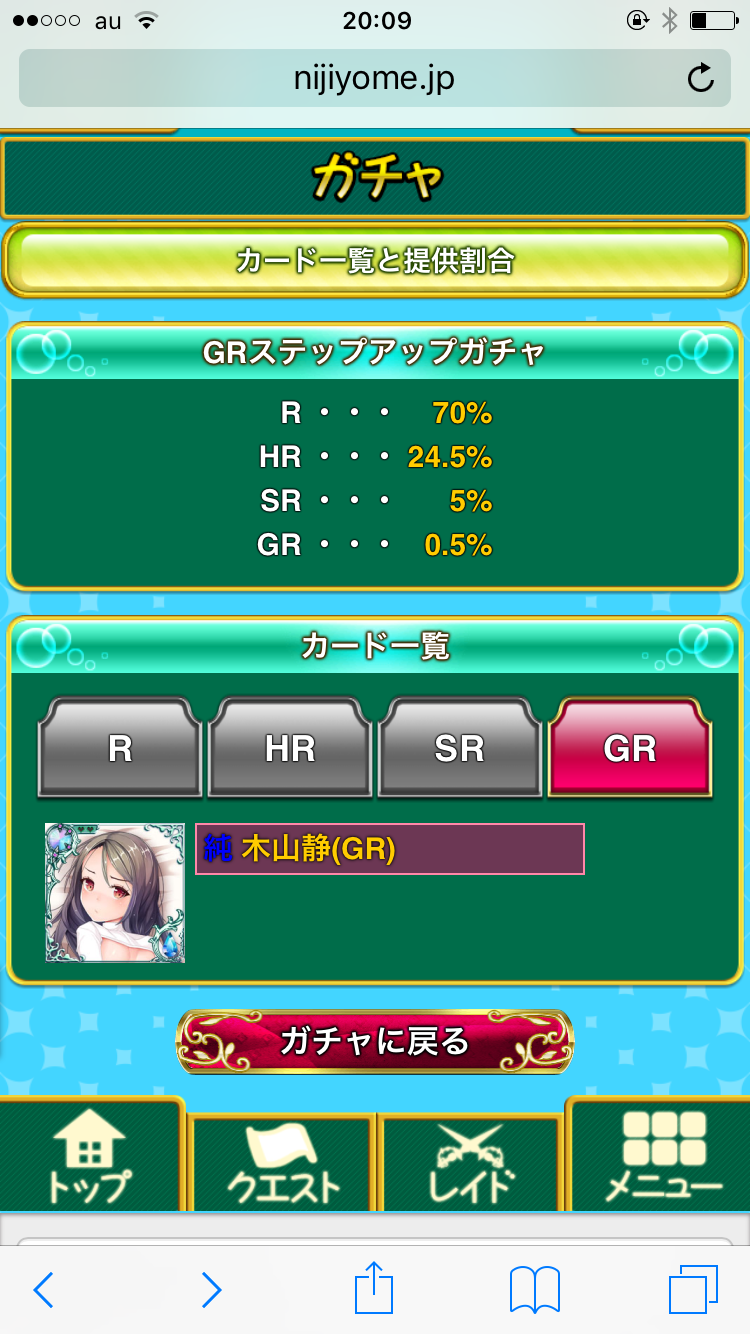Show open Safari tabs
This screenshot has width=750, height=1334.
[x=693, y=1290]
